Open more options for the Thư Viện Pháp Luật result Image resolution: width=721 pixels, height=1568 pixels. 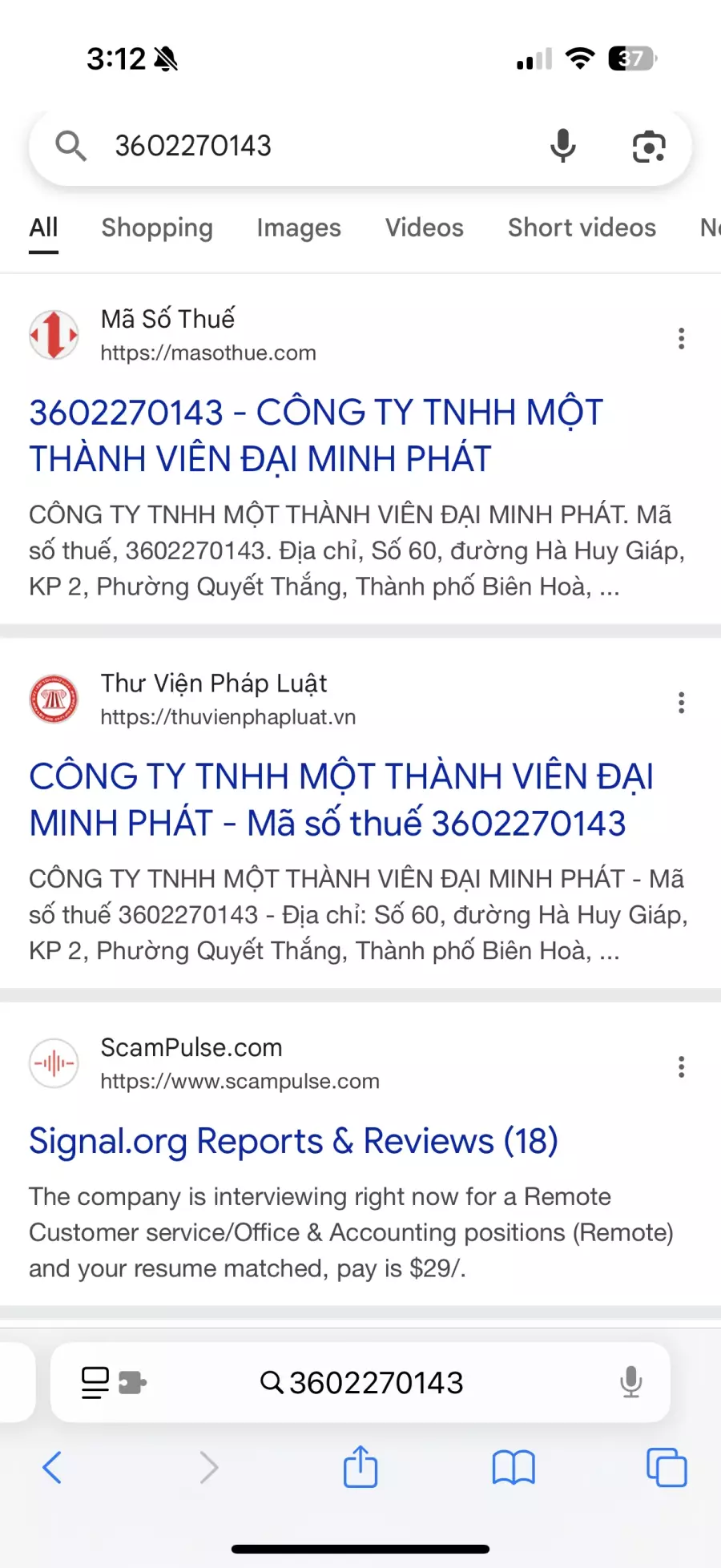682,703
